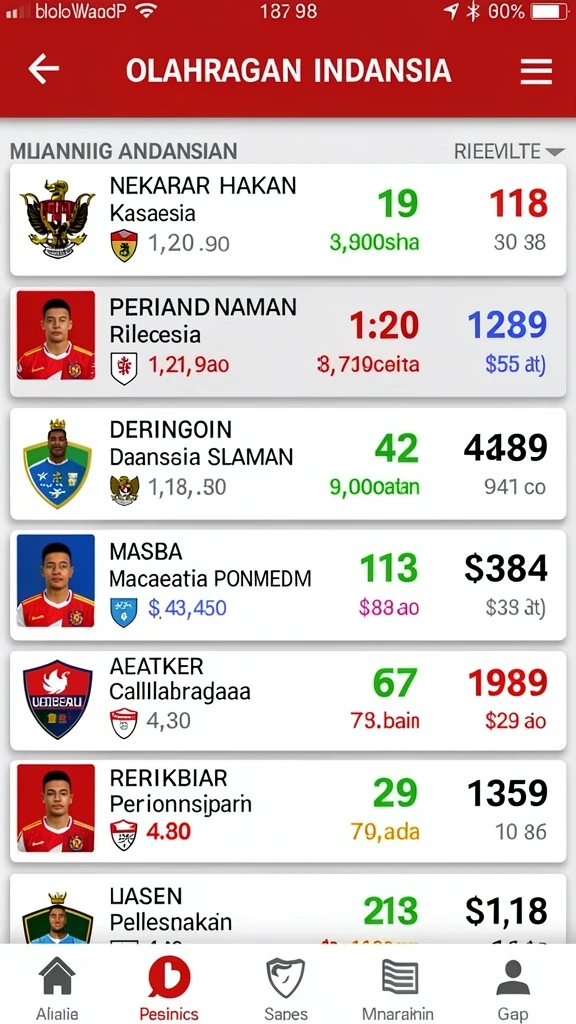
Task: Open the AEATKER card
Action: coord(288,701)
